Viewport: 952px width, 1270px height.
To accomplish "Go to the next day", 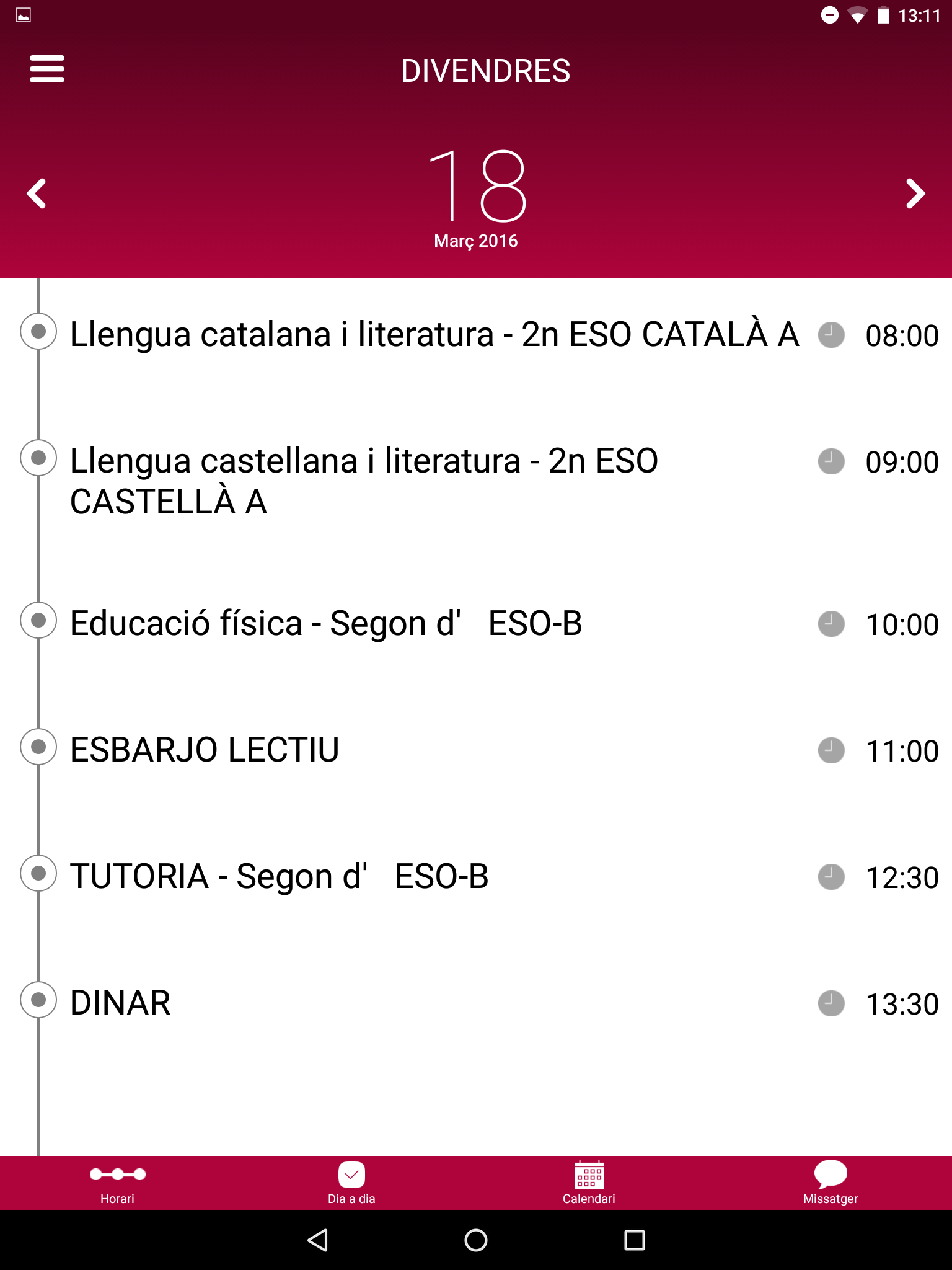I will pos(915,193).
